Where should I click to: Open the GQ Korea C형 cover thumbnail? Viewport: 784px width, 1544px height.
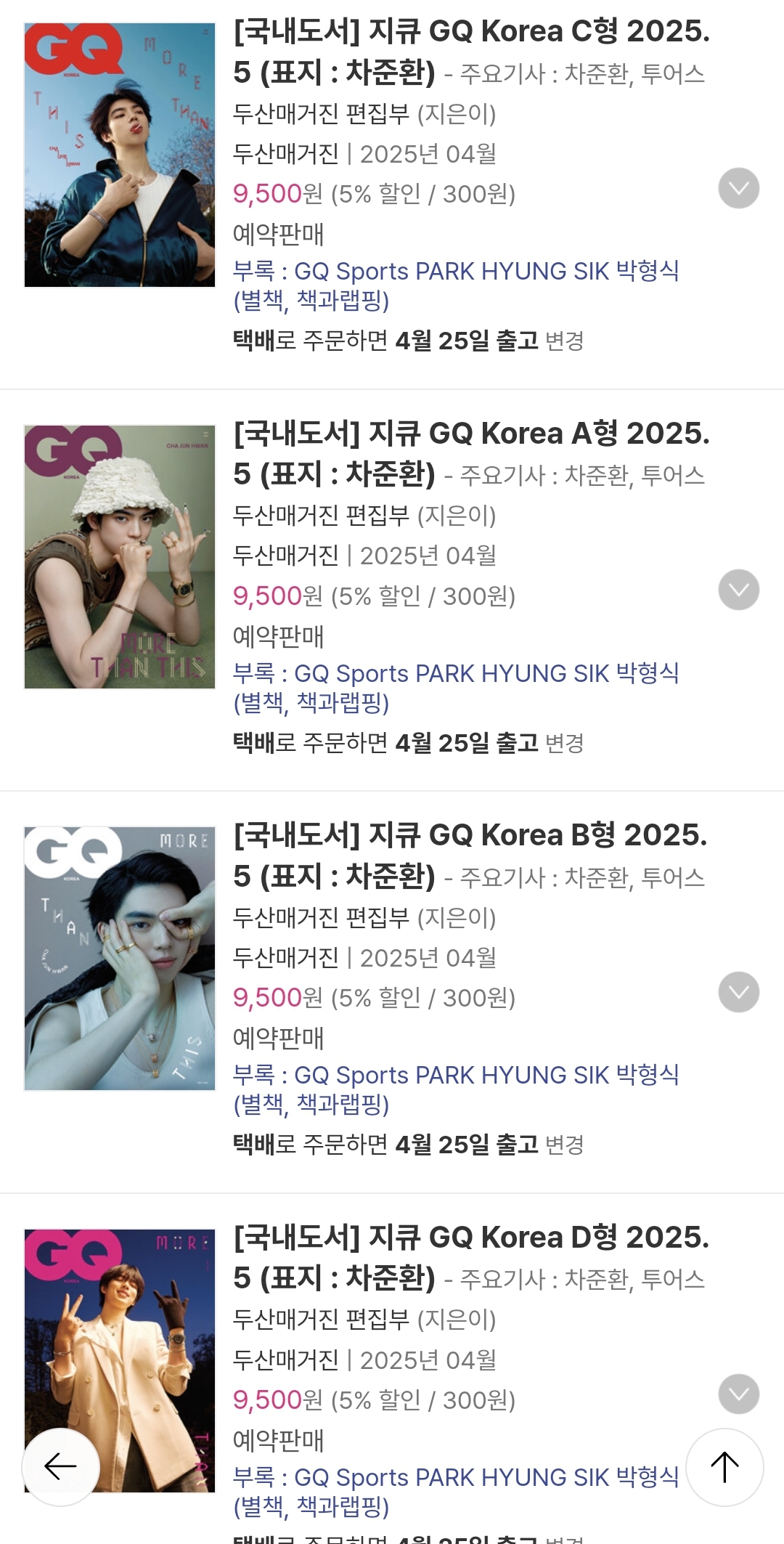(120, 155)
